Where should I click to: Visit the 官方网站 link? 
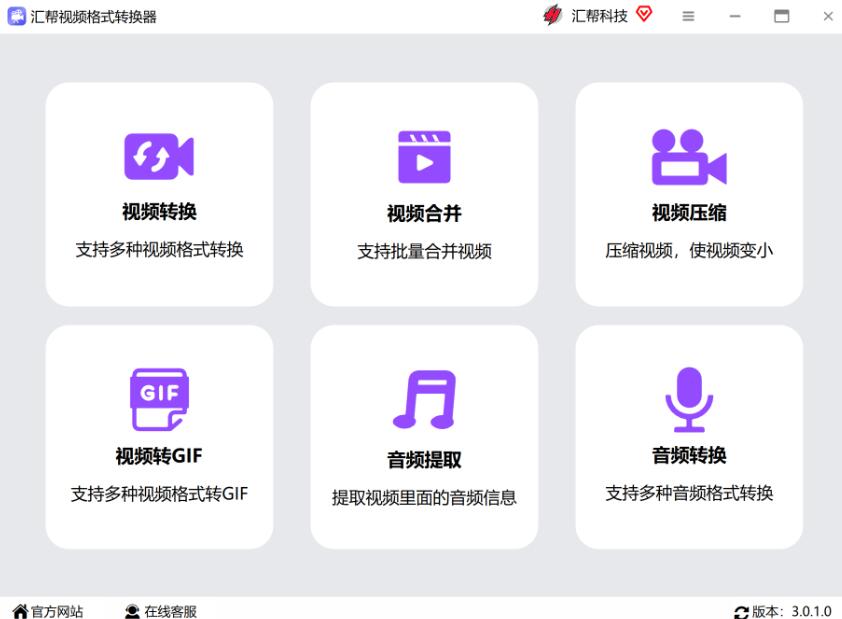tap(48, 611)
